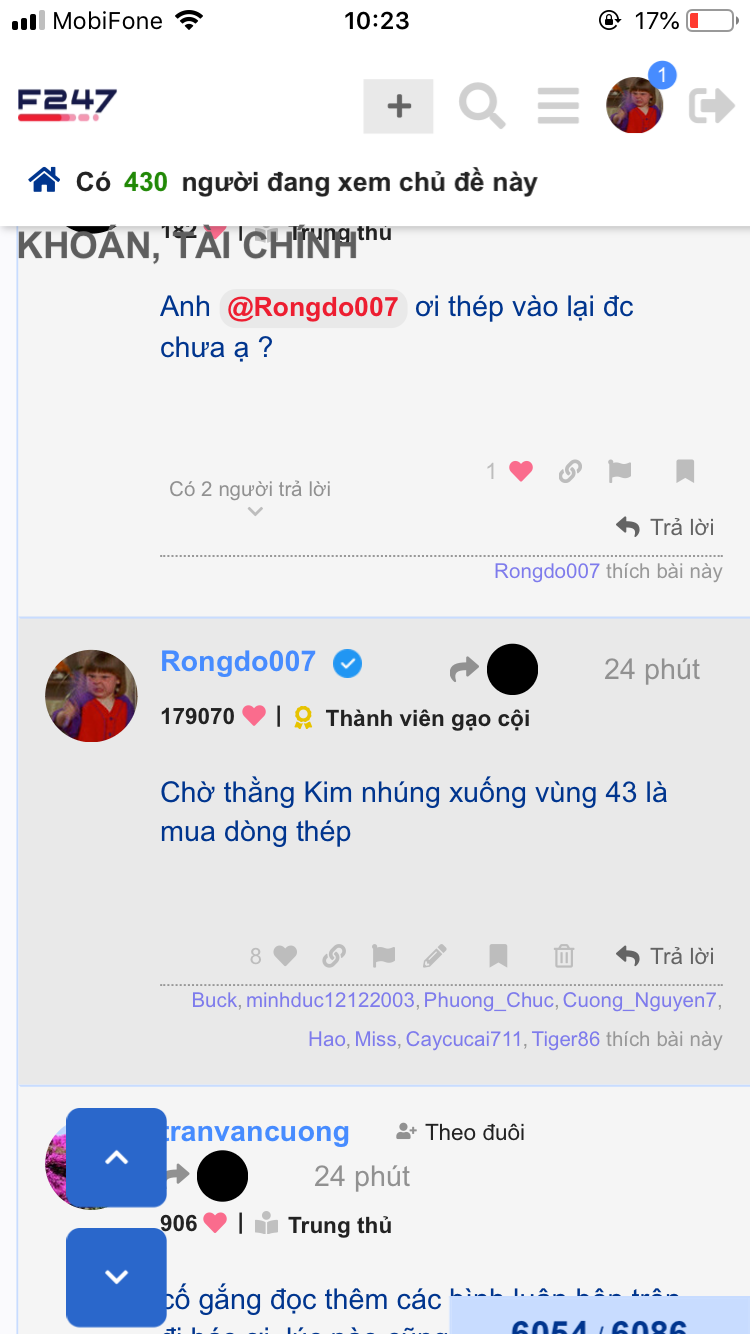Like the post asking about thép

[521, 471]
